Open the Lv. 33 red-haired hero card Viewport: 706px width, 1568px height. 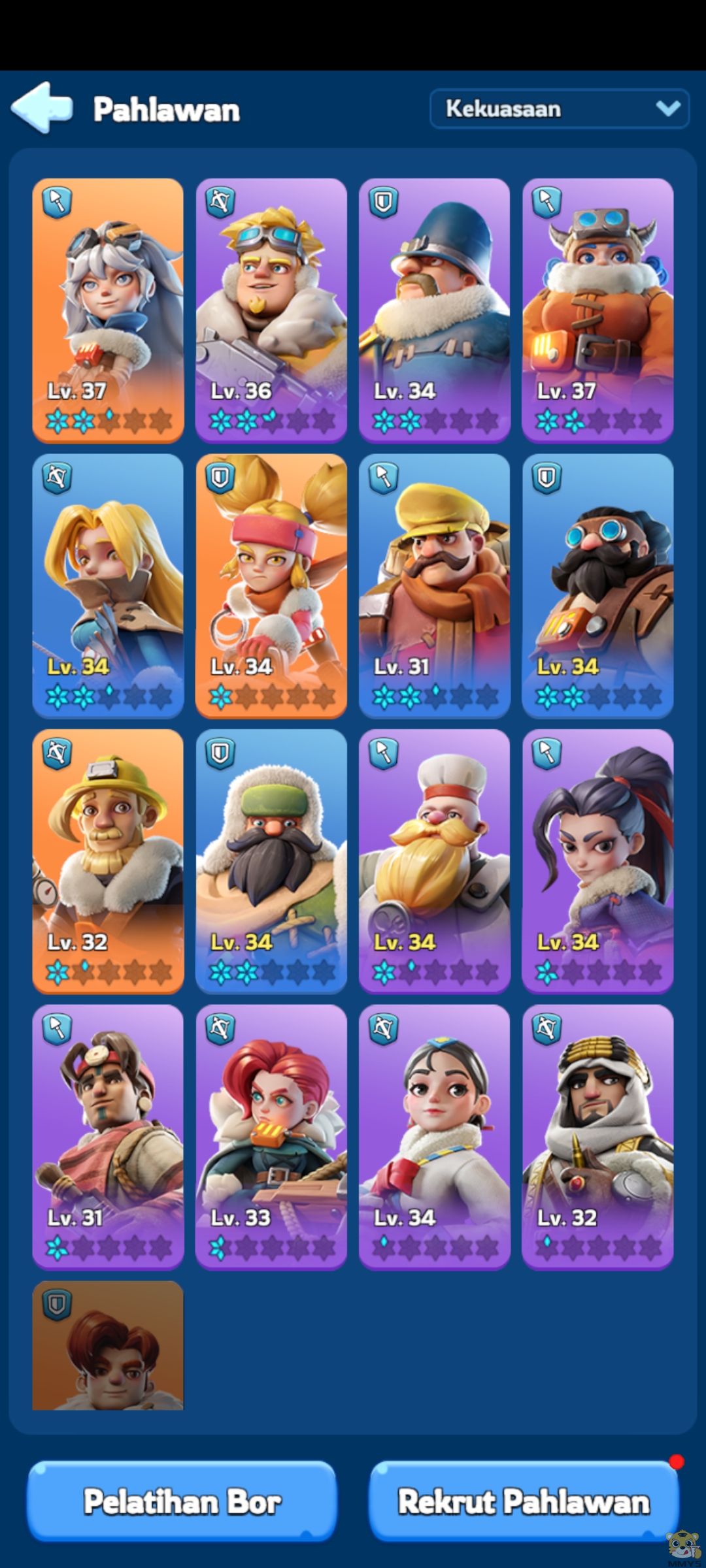271,1137
